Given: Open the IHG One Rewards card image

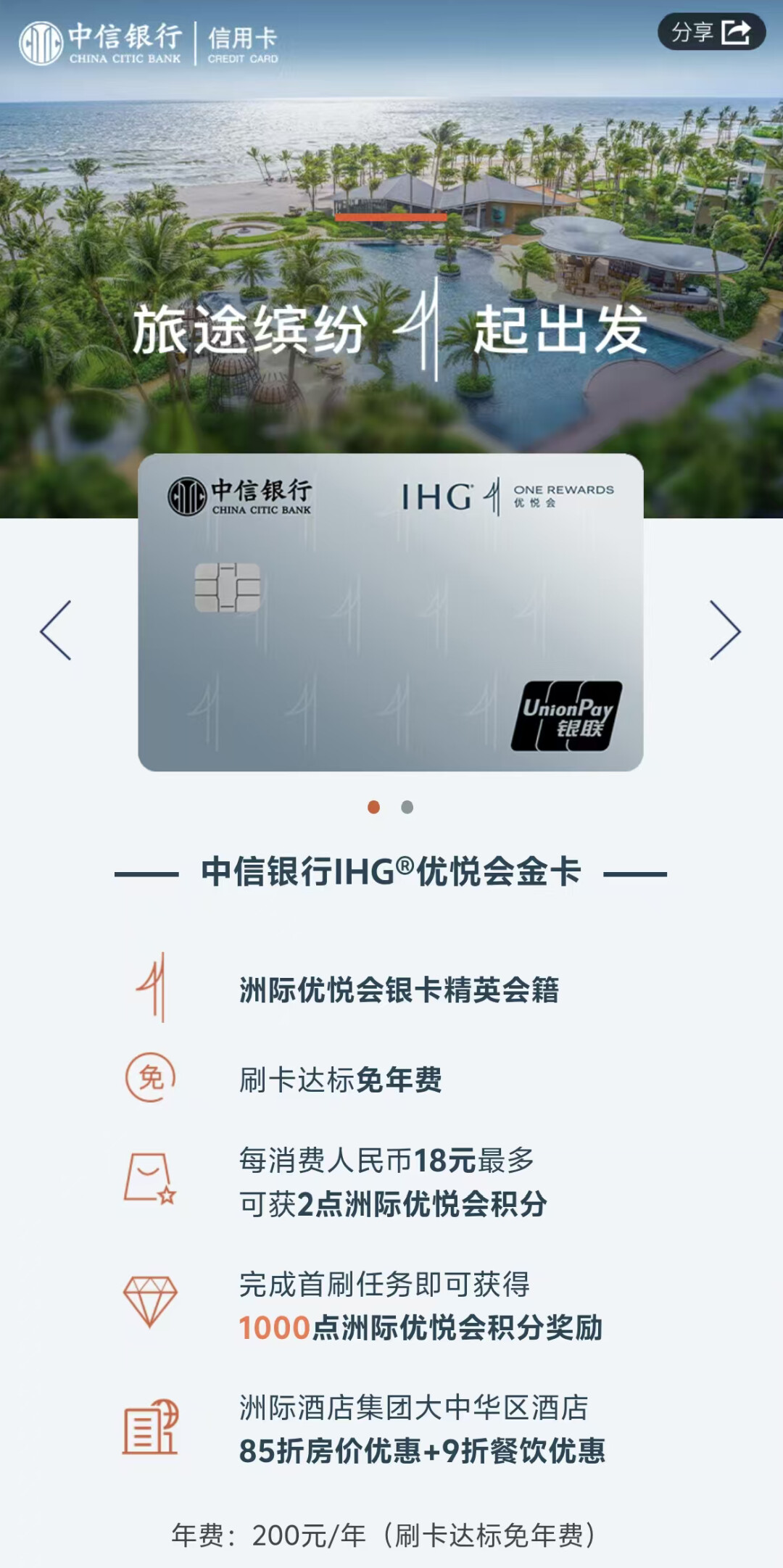Looking at the screenshot, I should click(x=390, y=613).
